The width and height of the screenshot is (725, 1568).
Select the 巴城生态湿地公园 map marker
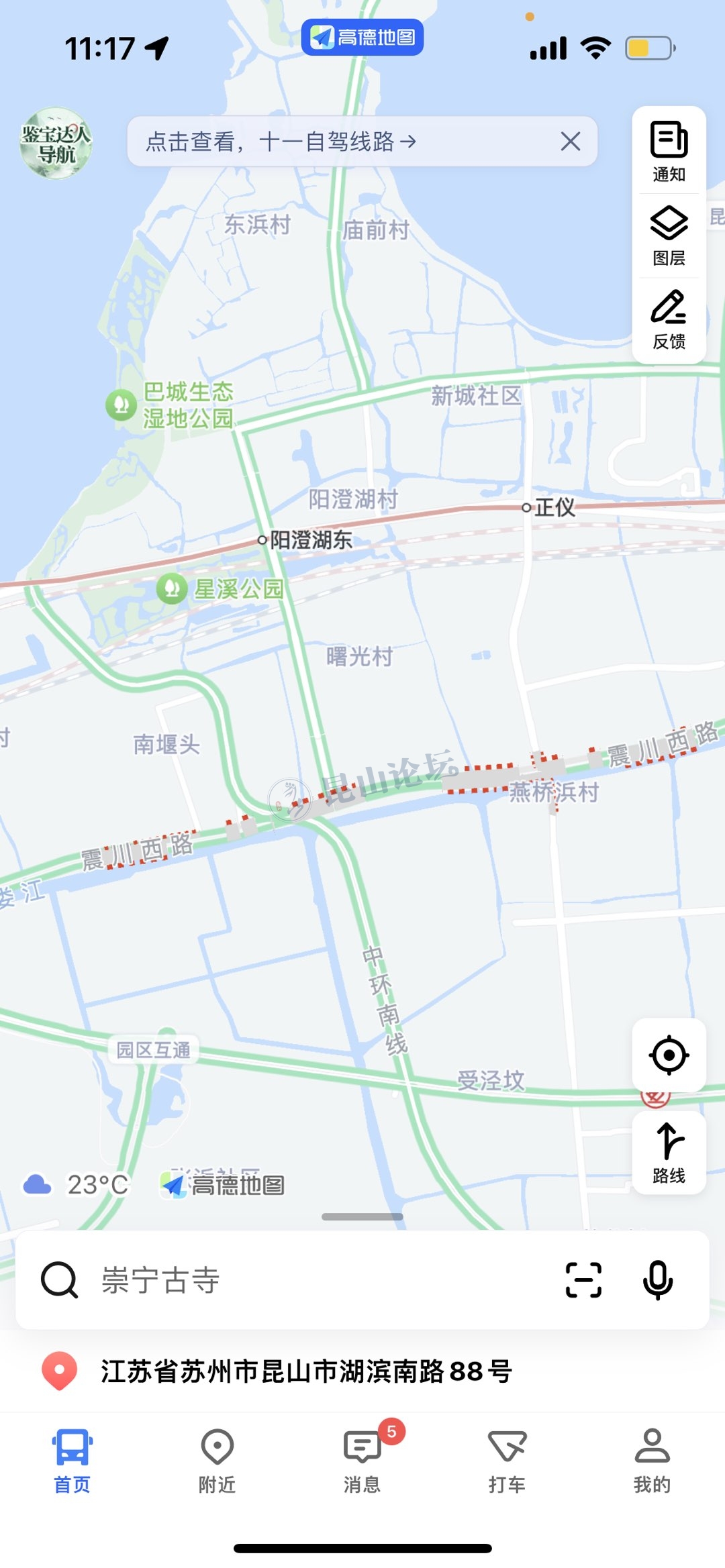pos(122,405)
